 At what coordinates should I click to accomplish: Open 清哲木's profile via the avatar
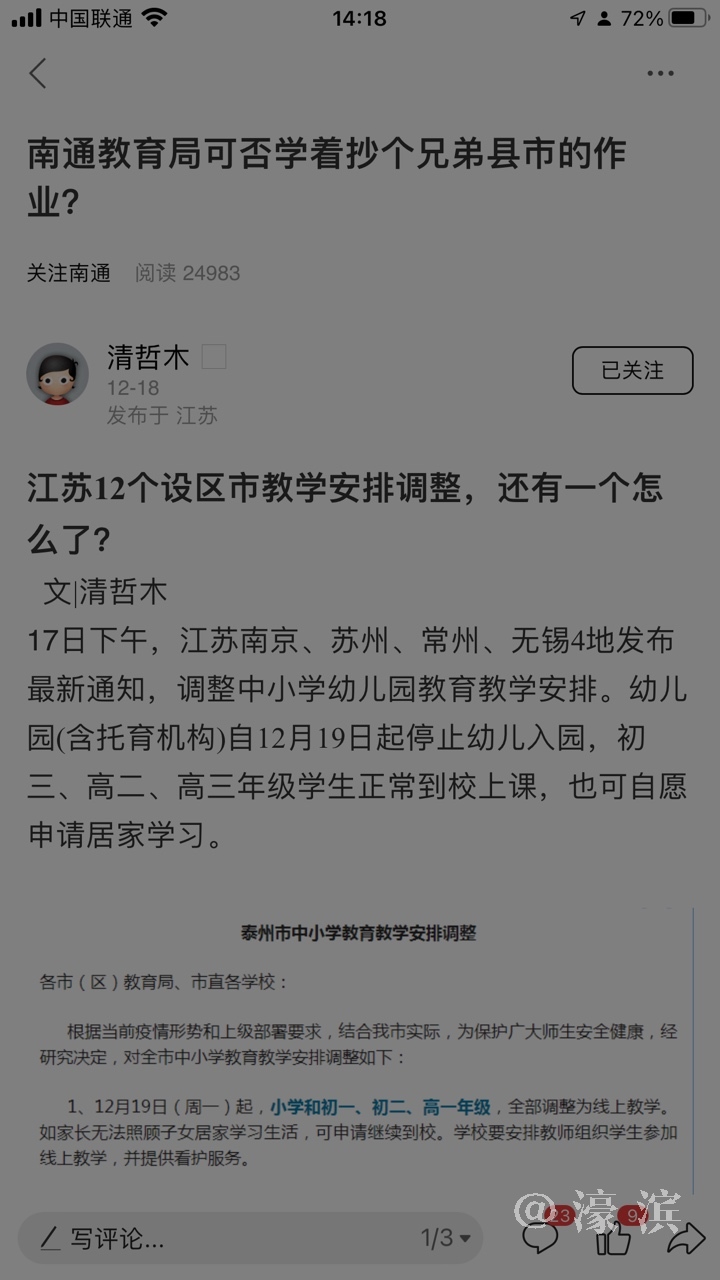point(57,374)
